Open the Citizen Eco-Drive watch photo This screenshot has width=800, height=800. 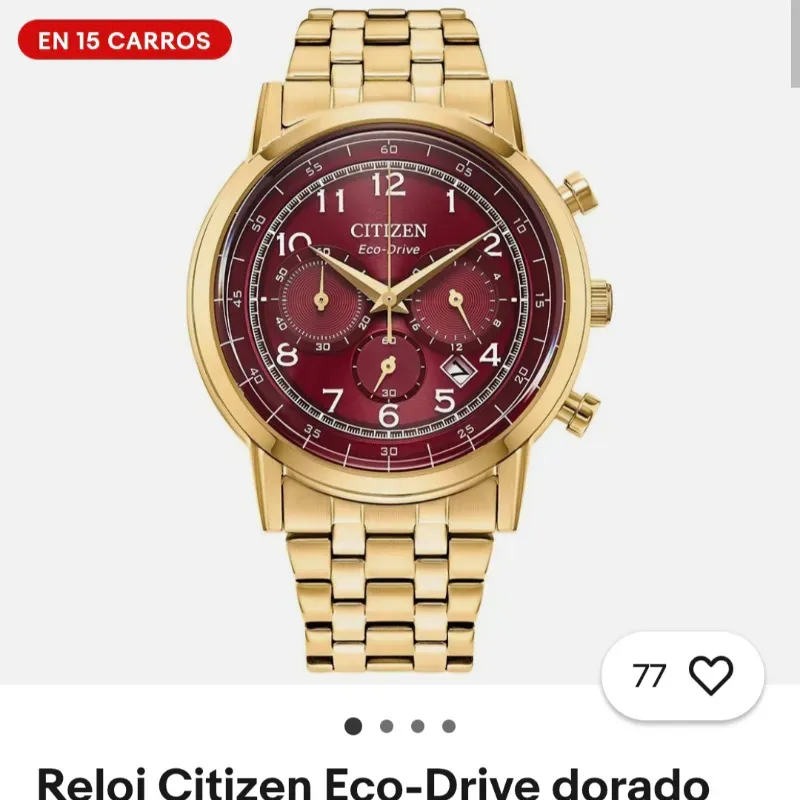coord(400,340)
